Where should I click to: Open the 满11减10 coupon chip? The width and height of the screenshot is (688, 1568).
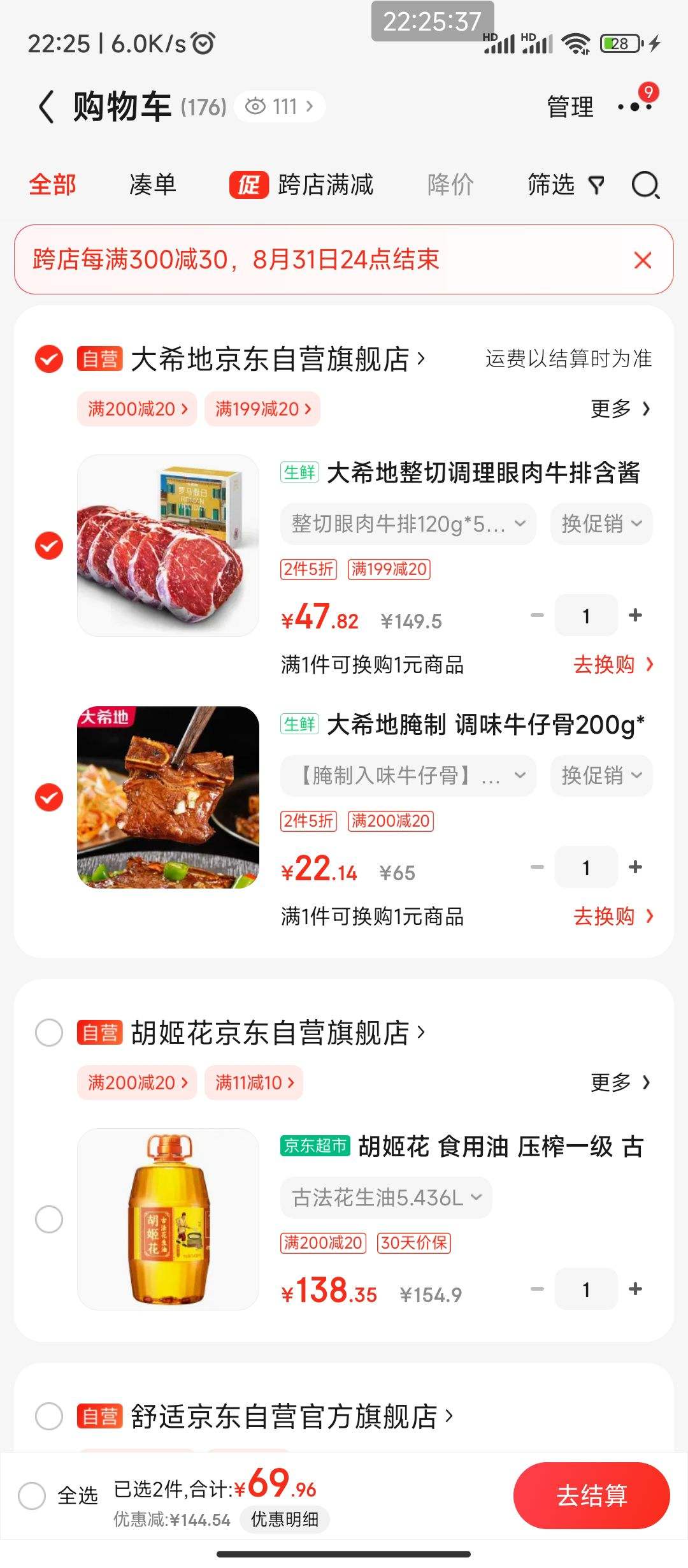254,1082
